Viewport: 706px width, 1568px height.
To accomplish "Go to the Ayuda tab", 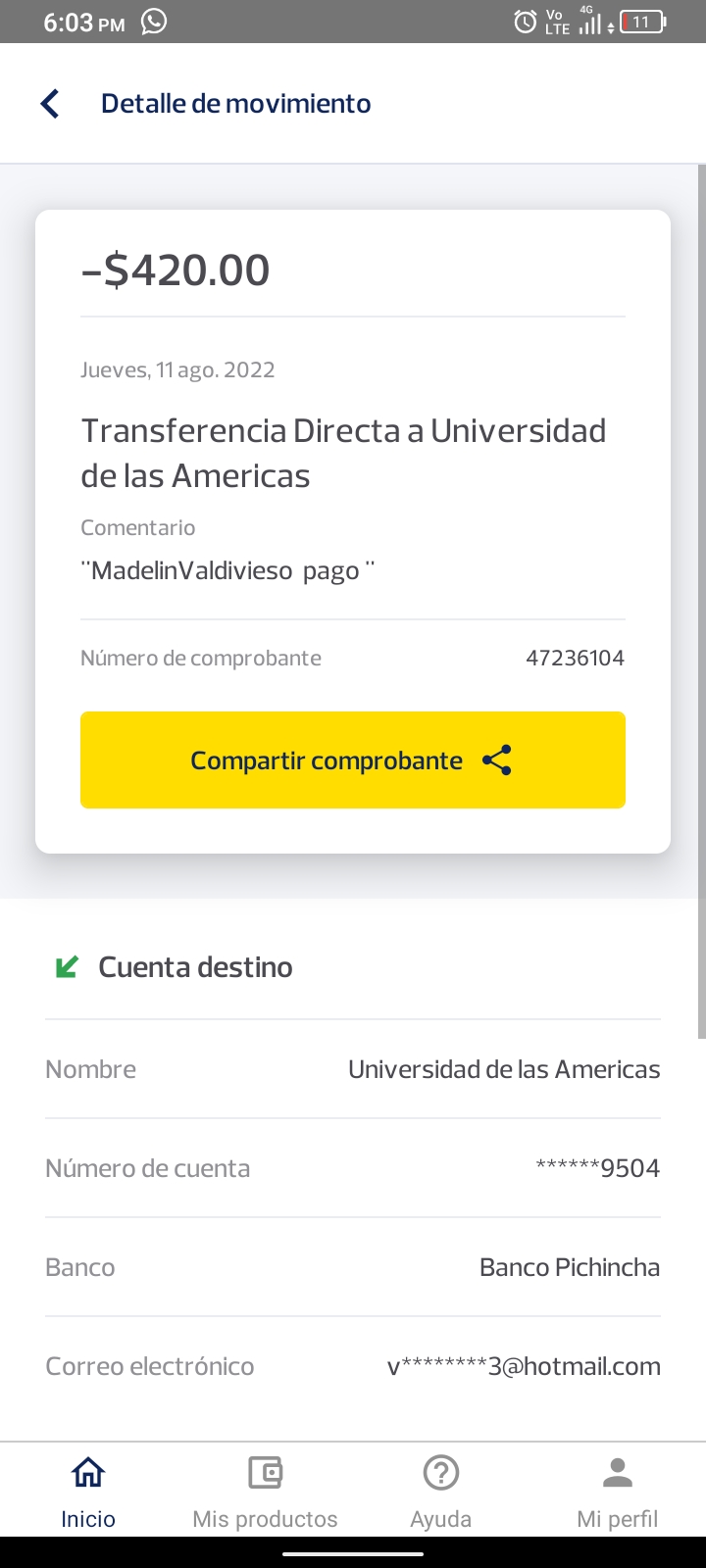I will 441,1490.
